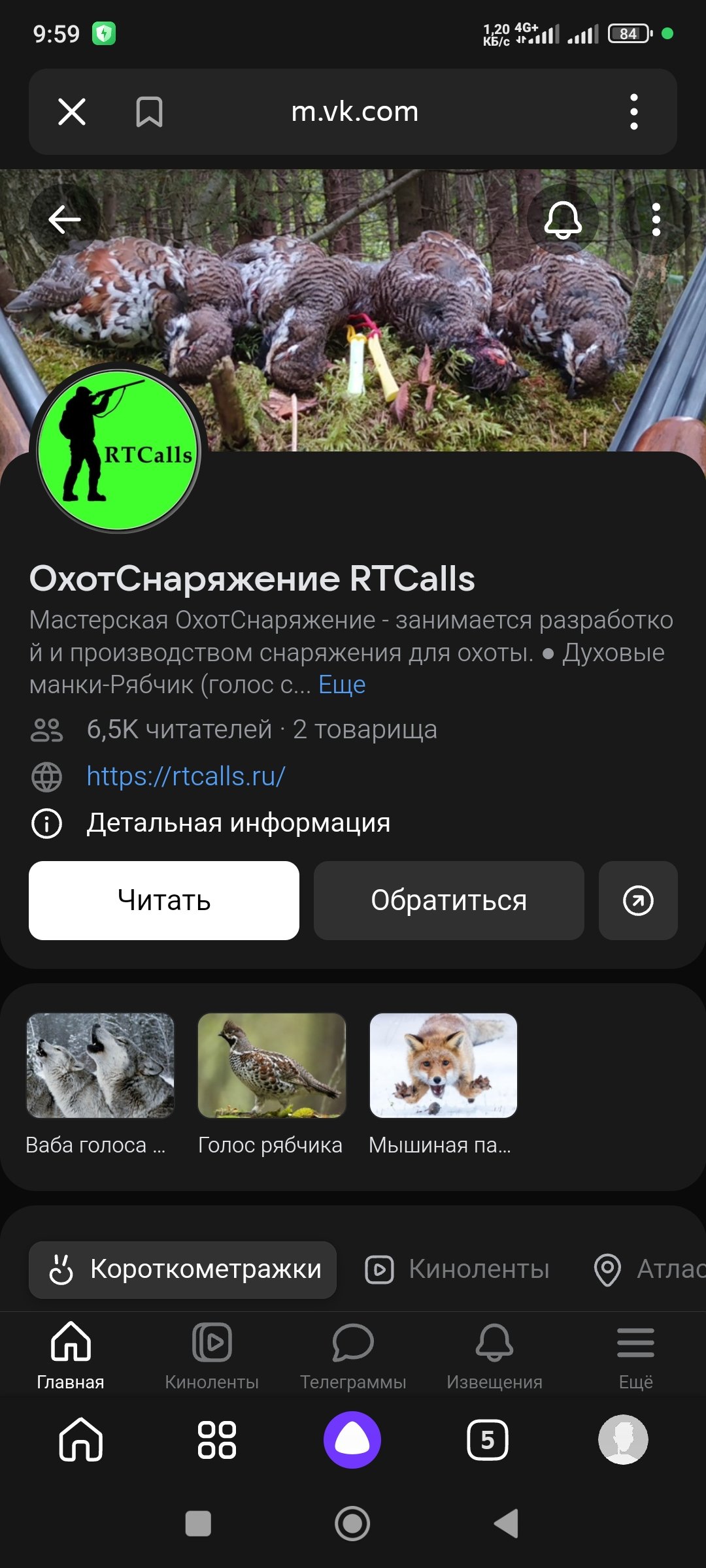Image resolution: width=706 pixels, height=1568 pixels.
Task: Open the community options menu over the cover photo
Action: click(656, 220)
